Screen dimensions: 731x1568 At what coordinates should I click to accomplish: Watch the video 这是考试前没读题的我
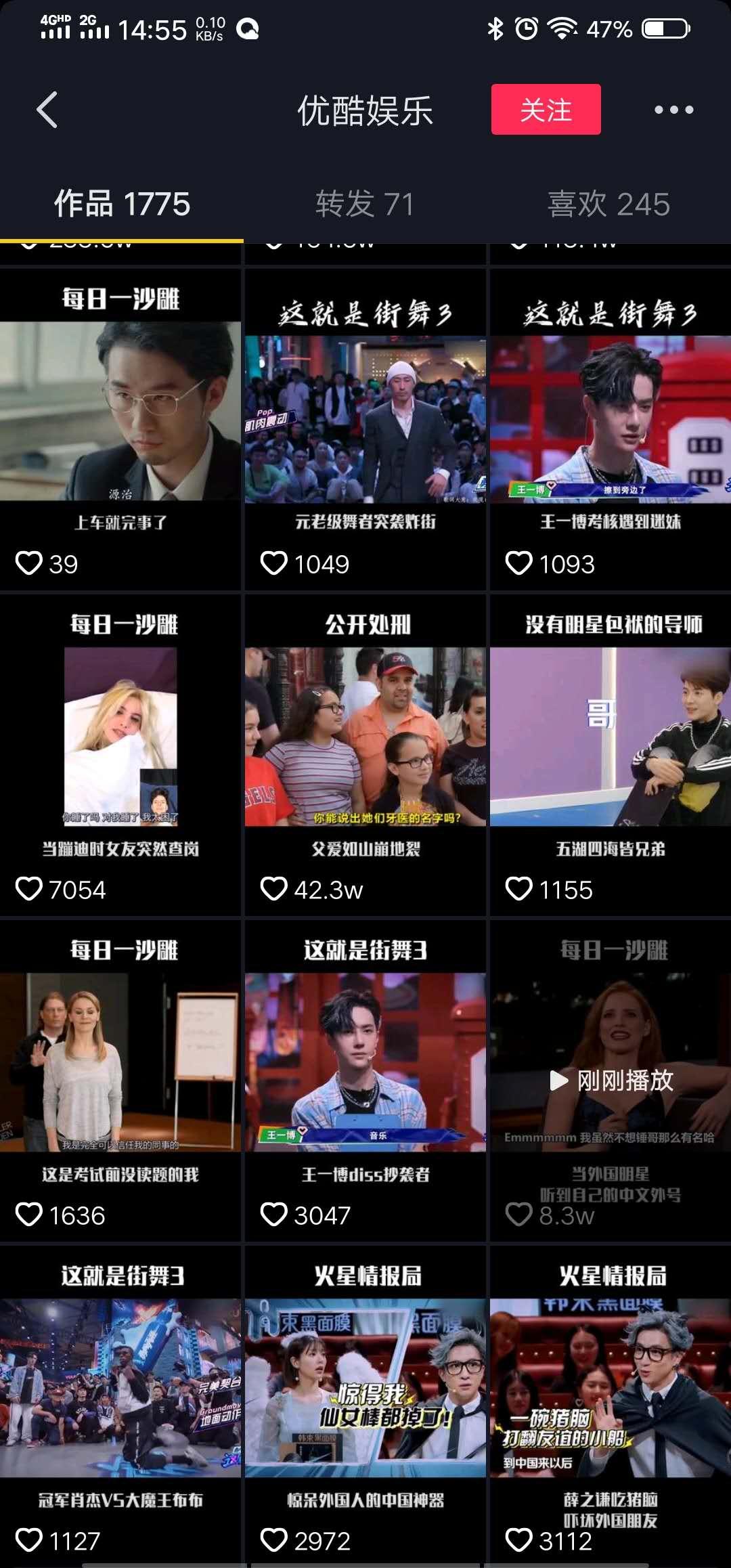(x=120, y=1070)
